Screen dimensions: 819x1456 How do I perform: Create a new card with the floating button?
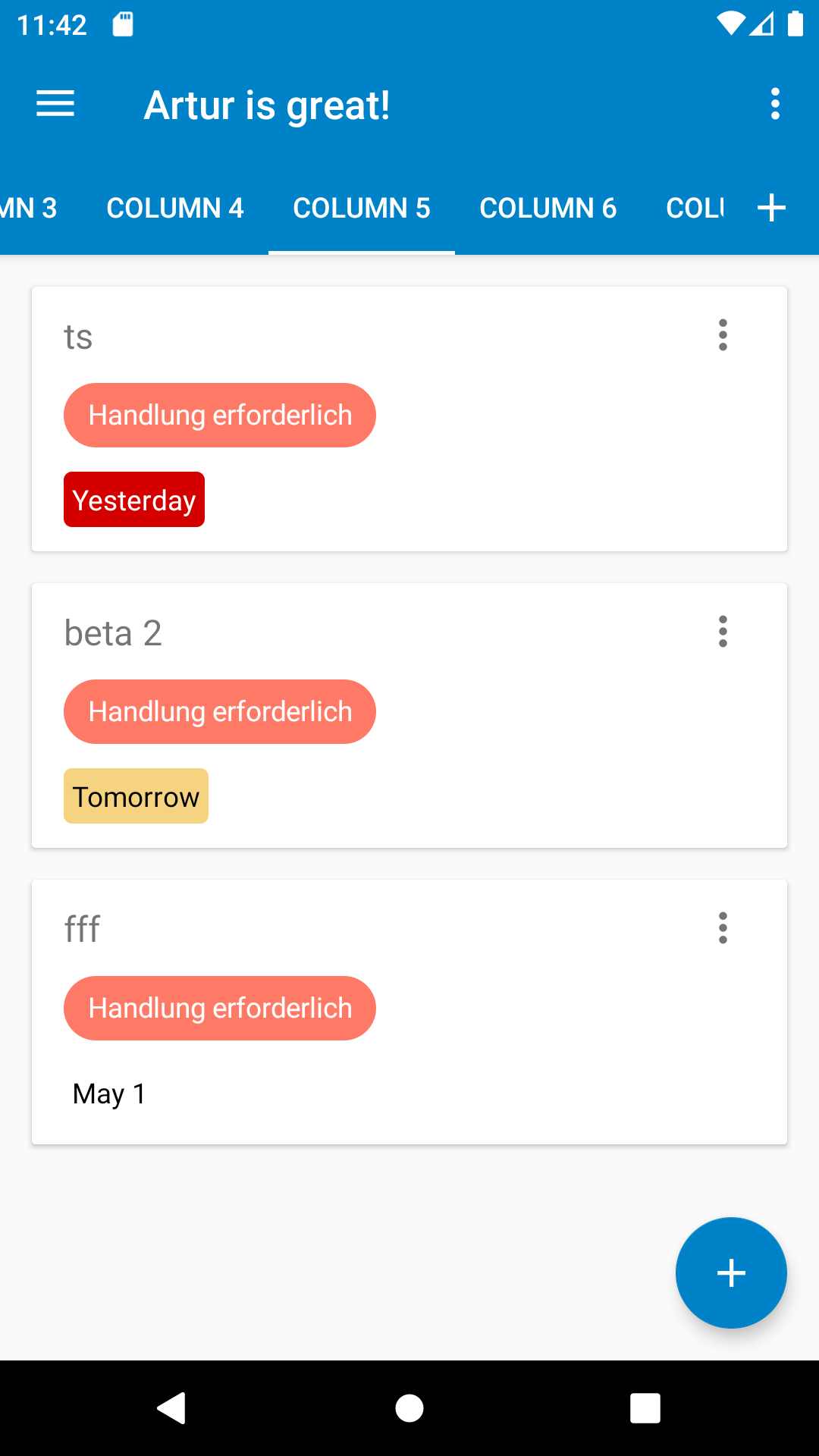click(731, 1272)
